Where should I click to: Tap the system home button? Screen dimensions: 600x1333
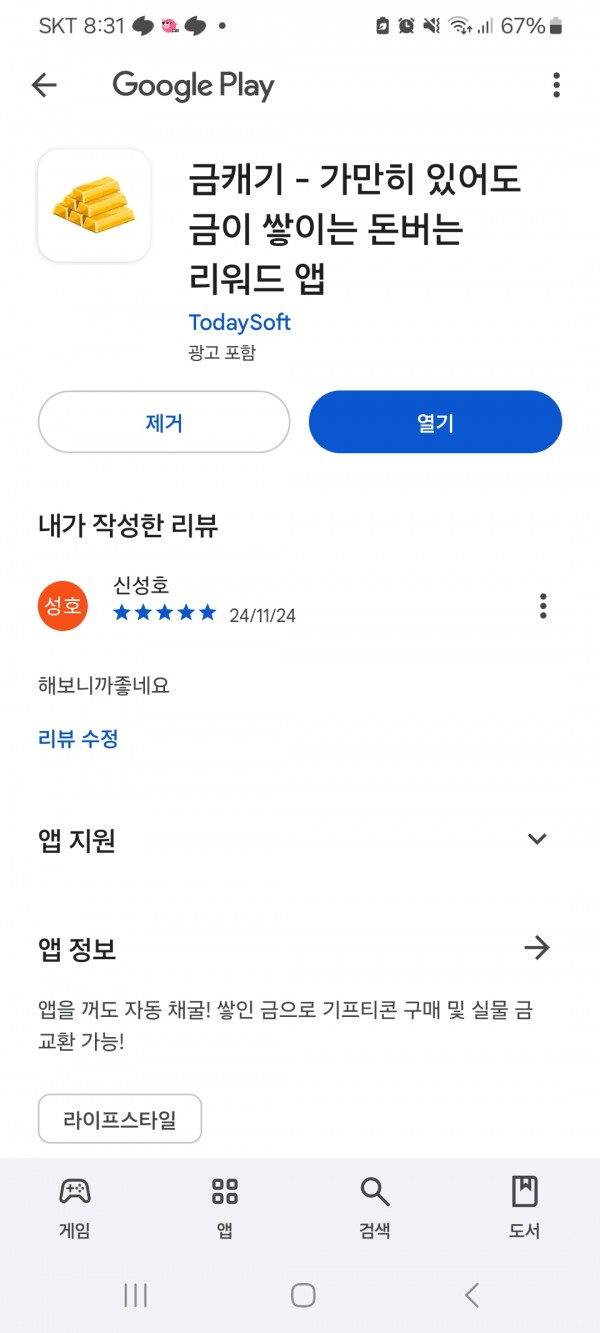click(303, 1295)
